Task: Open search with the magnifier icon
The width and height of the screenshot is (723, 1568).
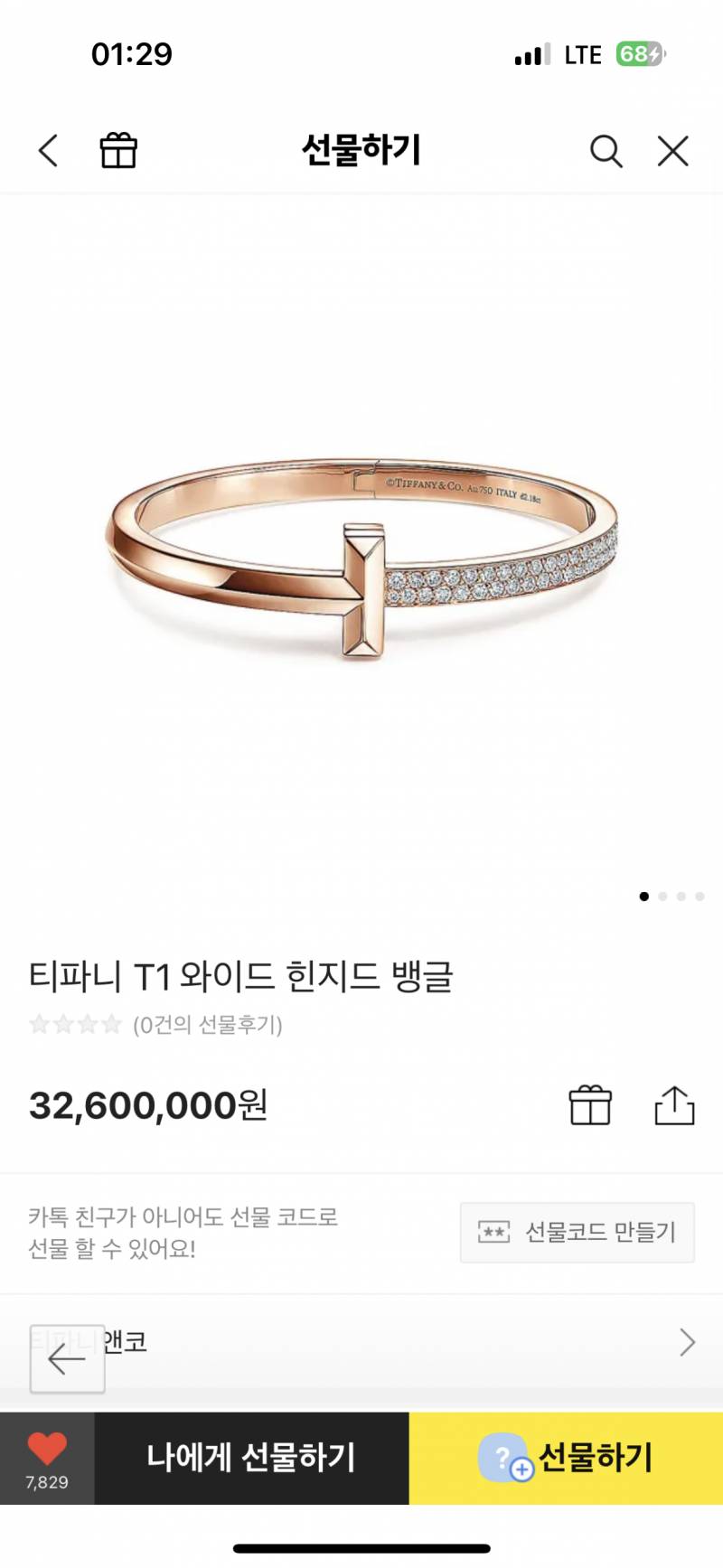Action: pyautogui.click(x=607, y=151)
